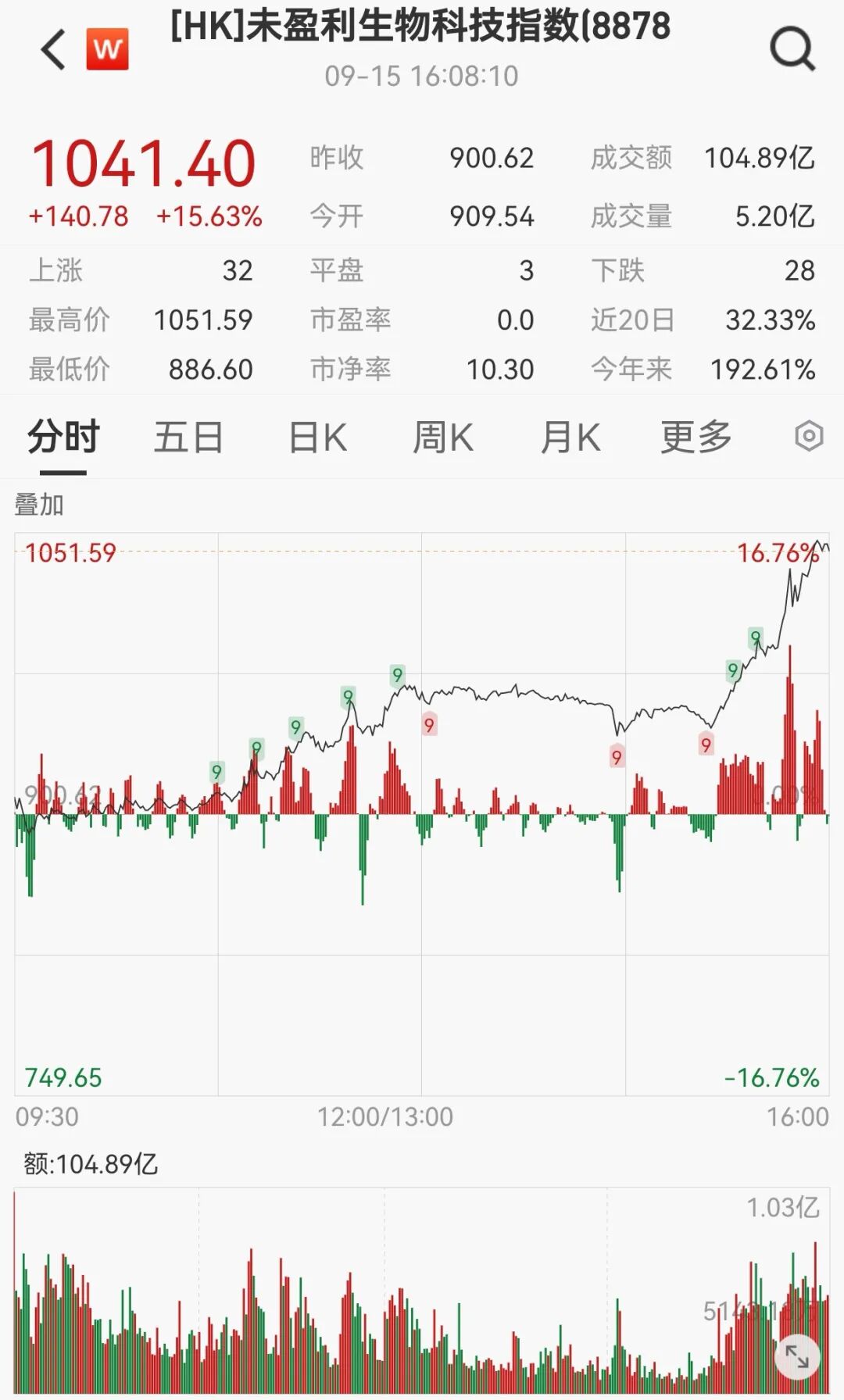
Task: Select the 日K tab
Action: tap(317, 437)
